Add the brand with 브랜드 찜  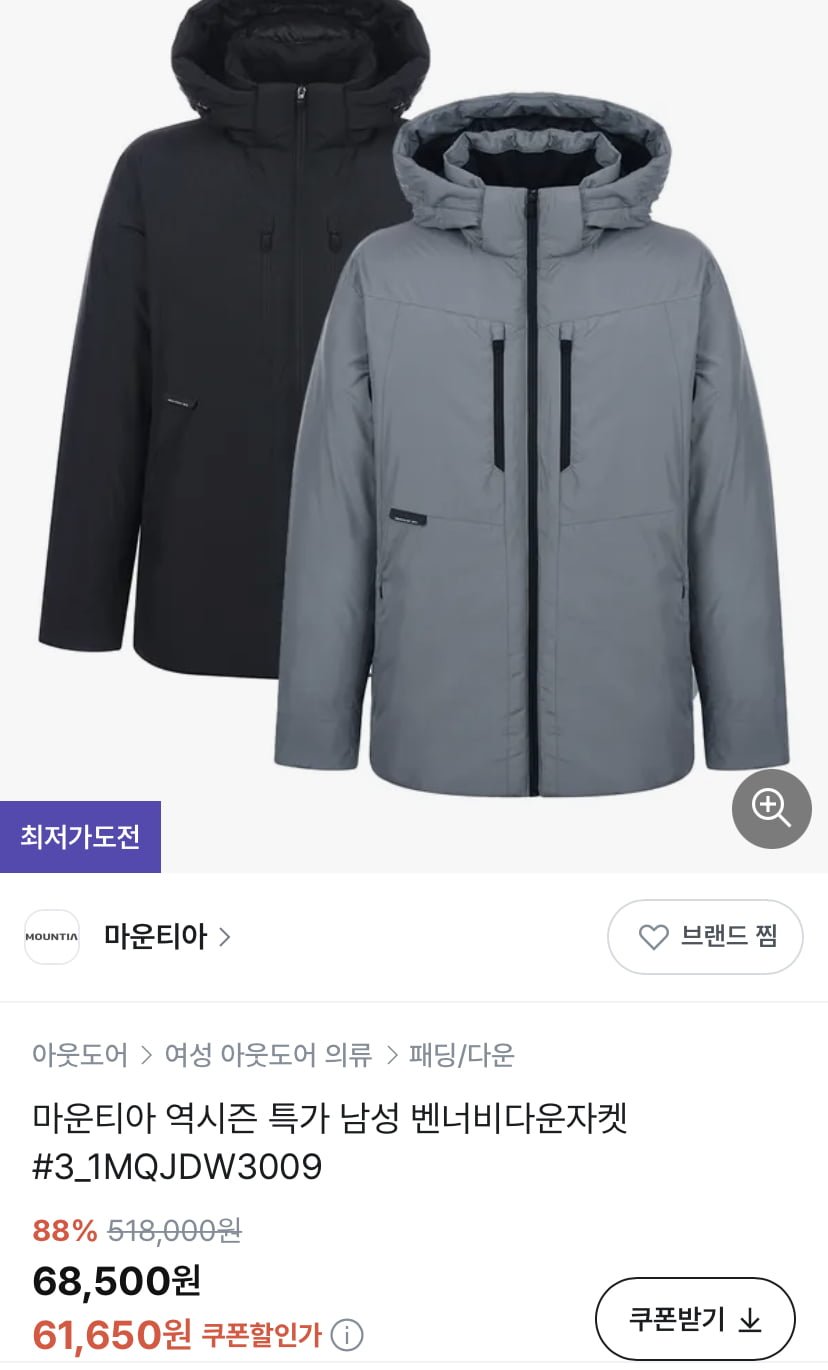705,937
